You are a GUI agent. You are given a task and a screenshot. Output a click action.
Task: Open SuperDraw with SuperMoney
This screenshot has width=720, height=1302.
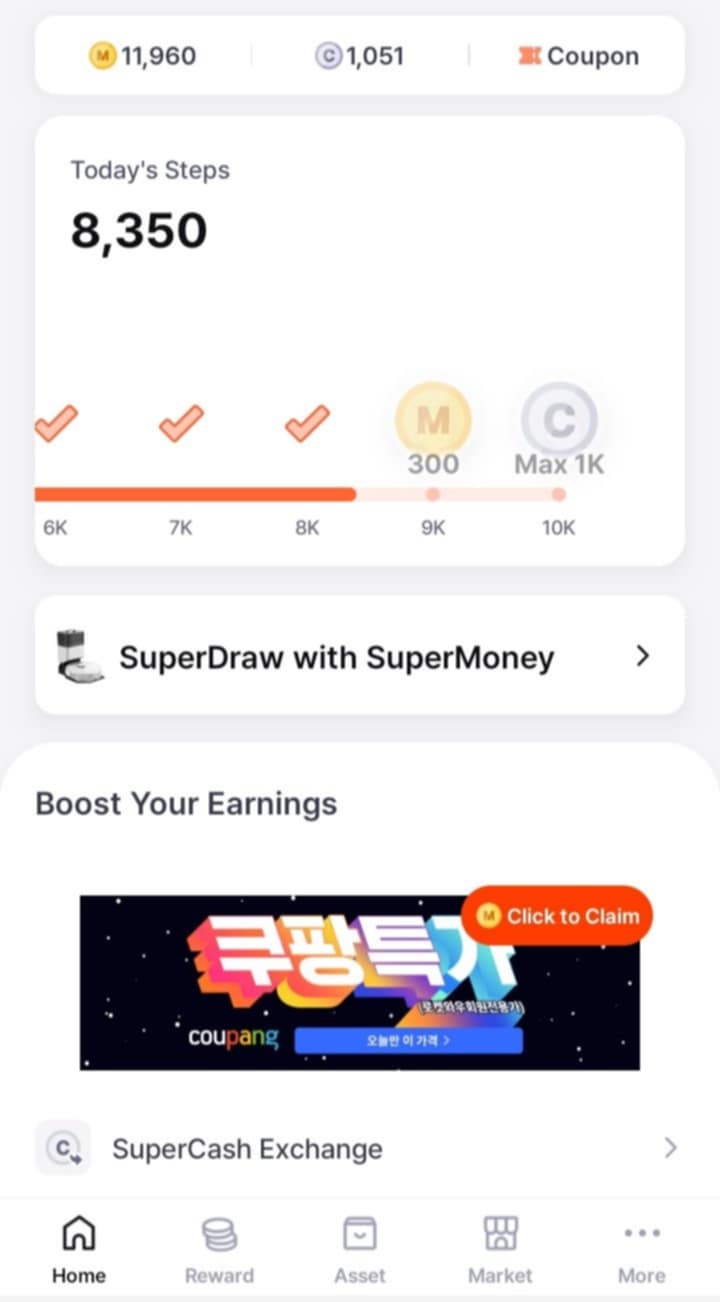point(360,656)
